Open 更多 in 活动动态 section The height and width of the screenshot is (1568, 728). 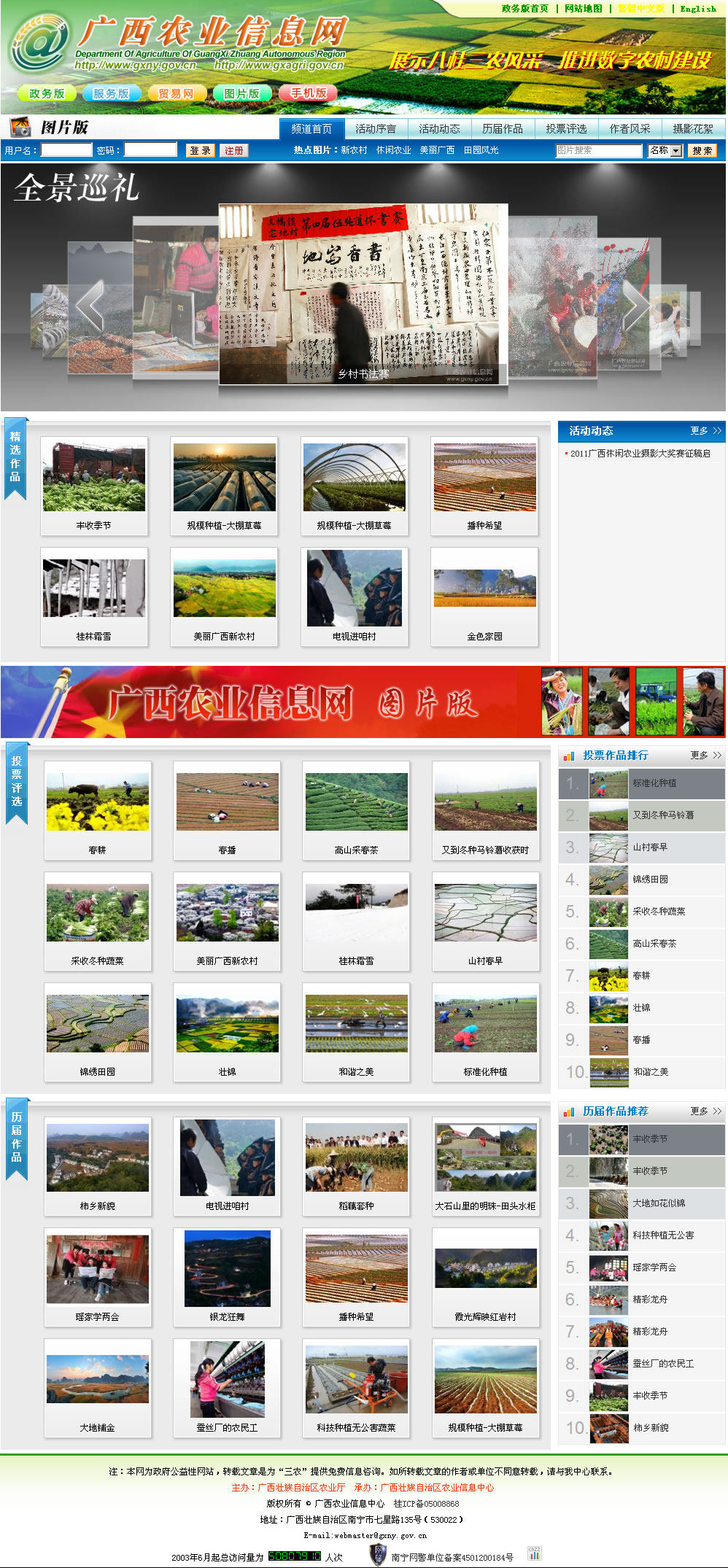click(705, 431)
